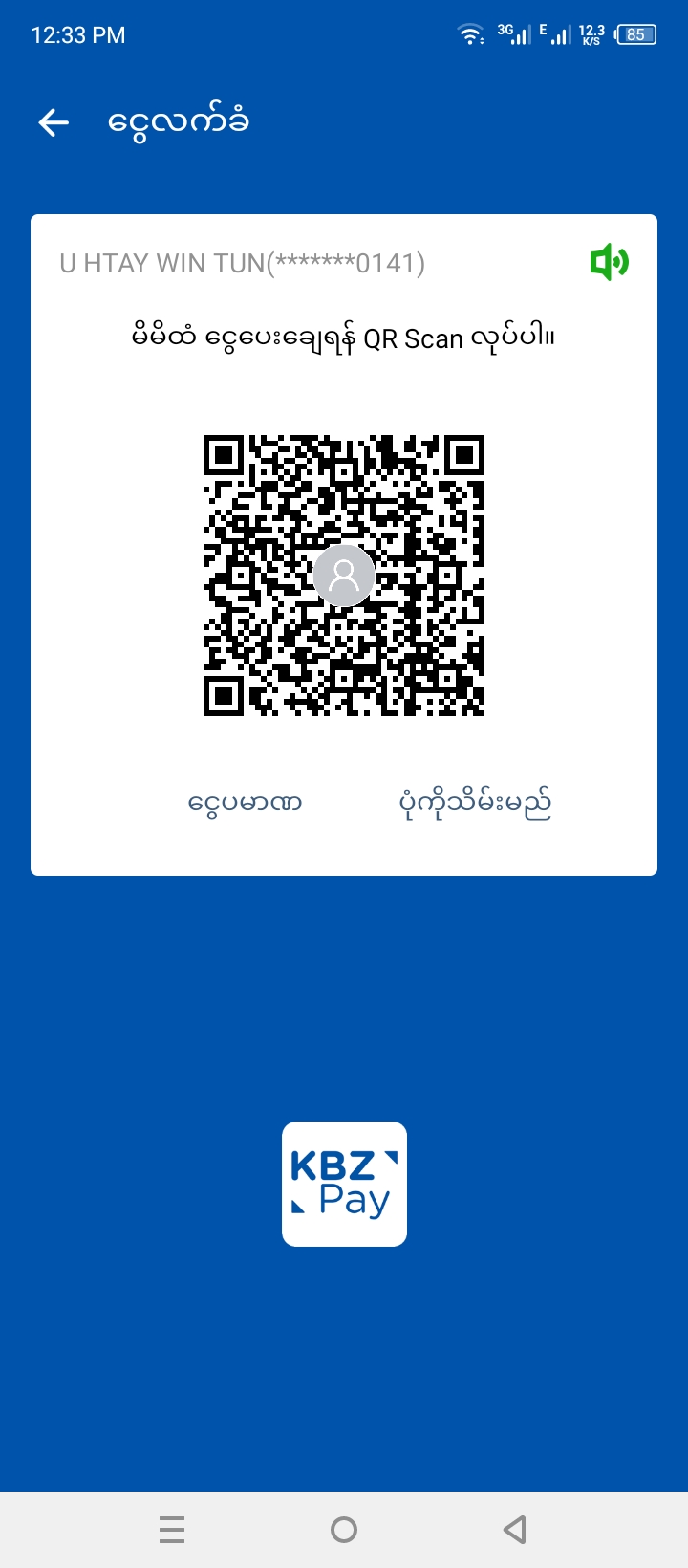The image size is (688, 1568).
Task: Open recent apps from the navigation bar
Action: 172,1530
